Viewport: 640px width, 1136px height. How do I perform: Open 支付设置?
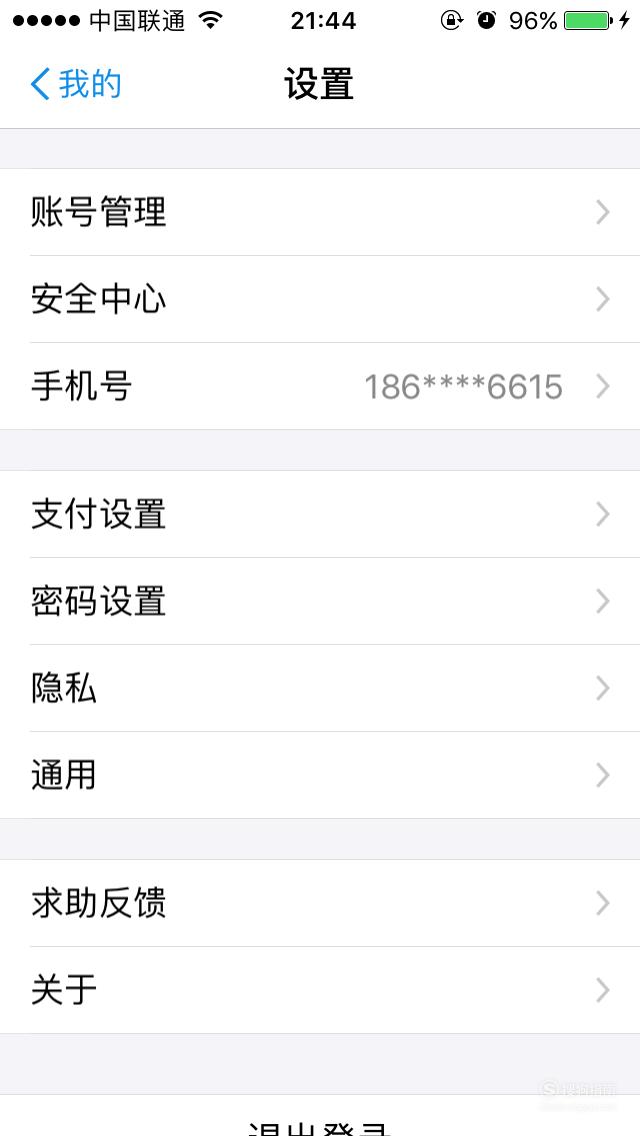(320, 514)
